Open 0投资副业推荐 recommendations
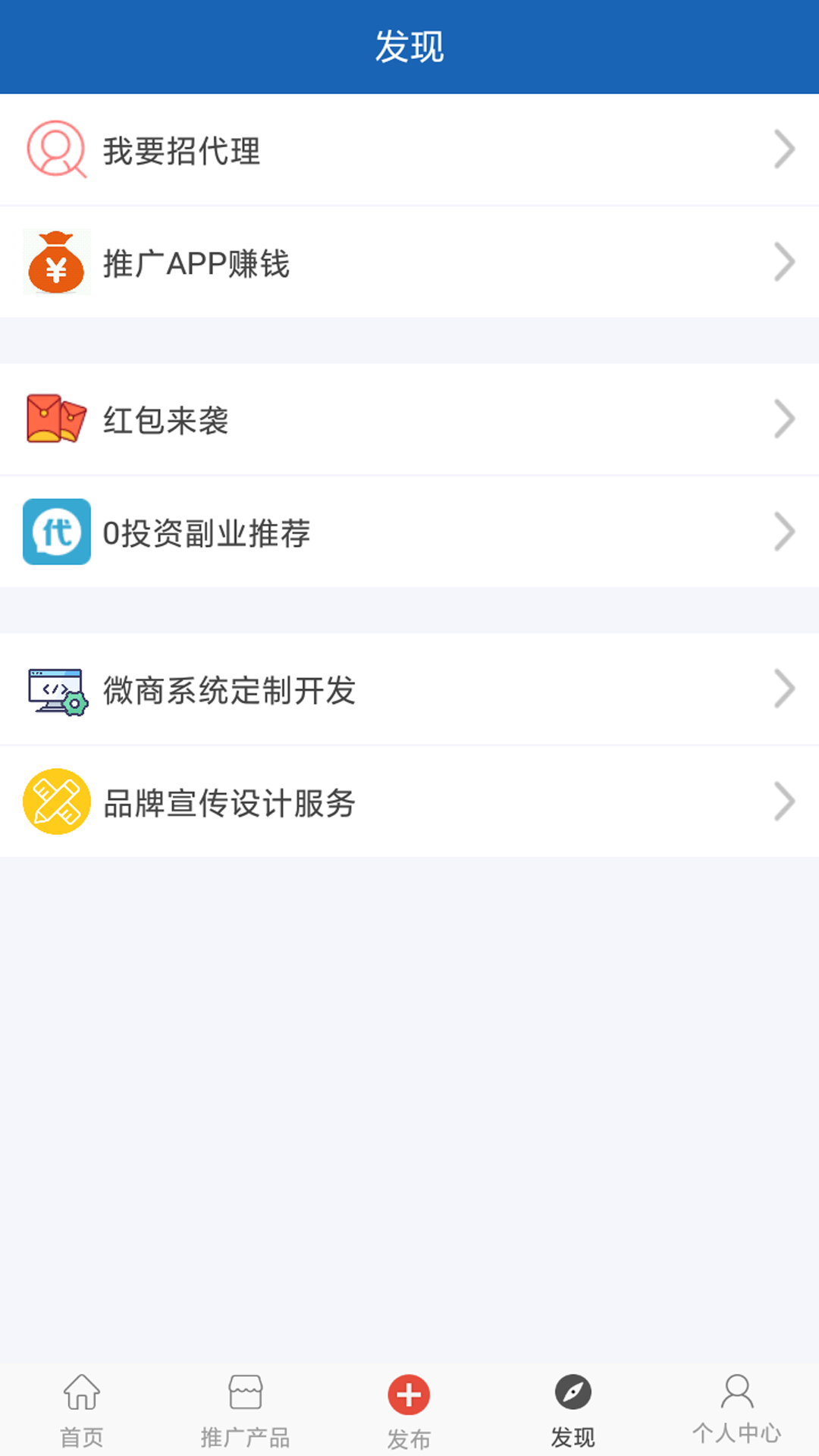The image size is (819, 1456). pos(409,532)
